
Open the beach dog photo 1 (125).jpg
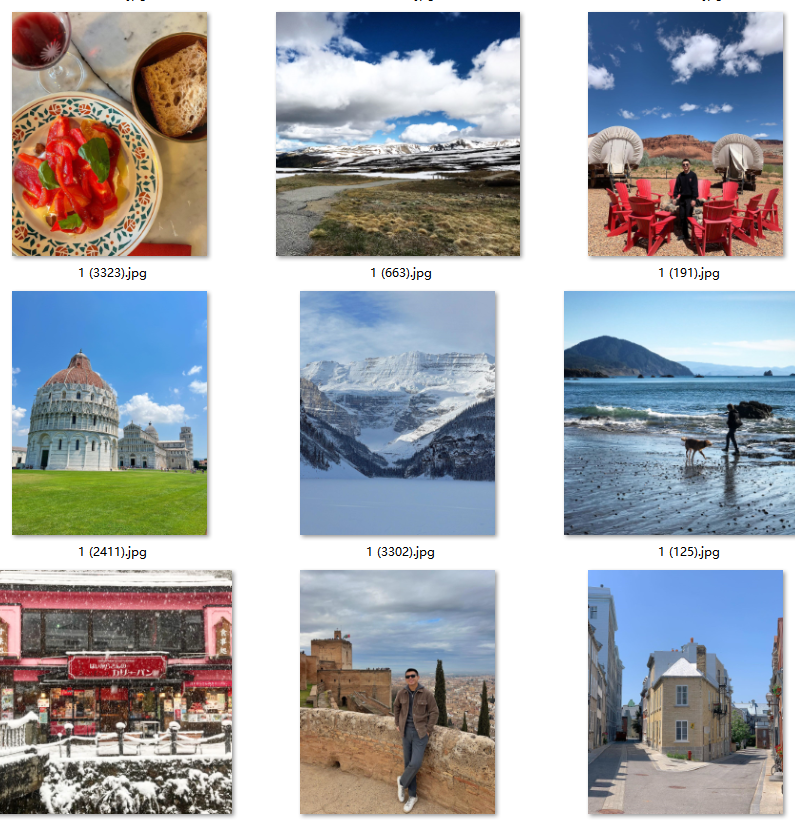679,413
